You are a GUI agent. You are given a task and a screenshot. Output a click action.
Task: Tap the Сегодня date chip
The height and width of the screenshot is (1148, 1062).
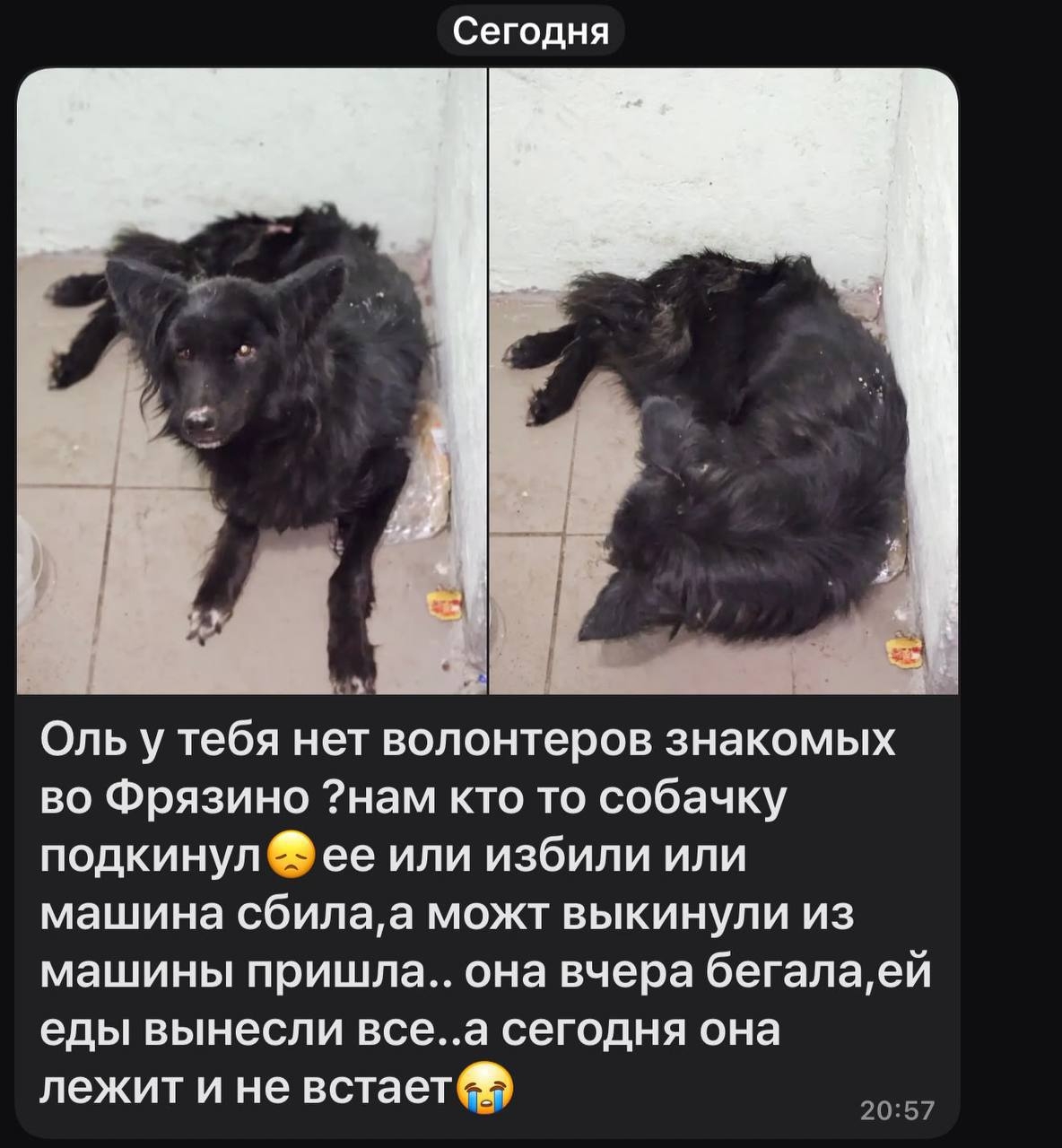pos(531,31)
